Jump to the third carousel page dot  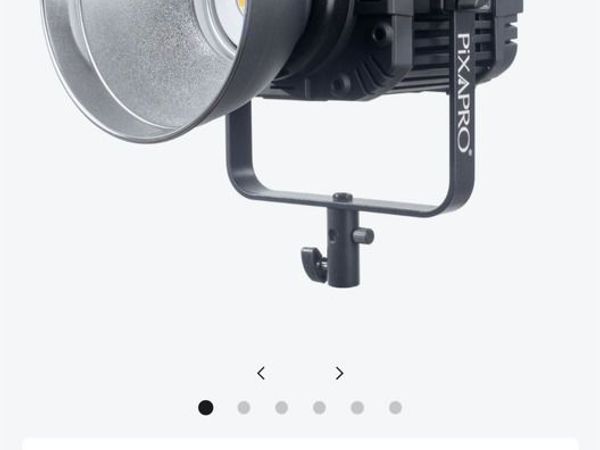282,407
